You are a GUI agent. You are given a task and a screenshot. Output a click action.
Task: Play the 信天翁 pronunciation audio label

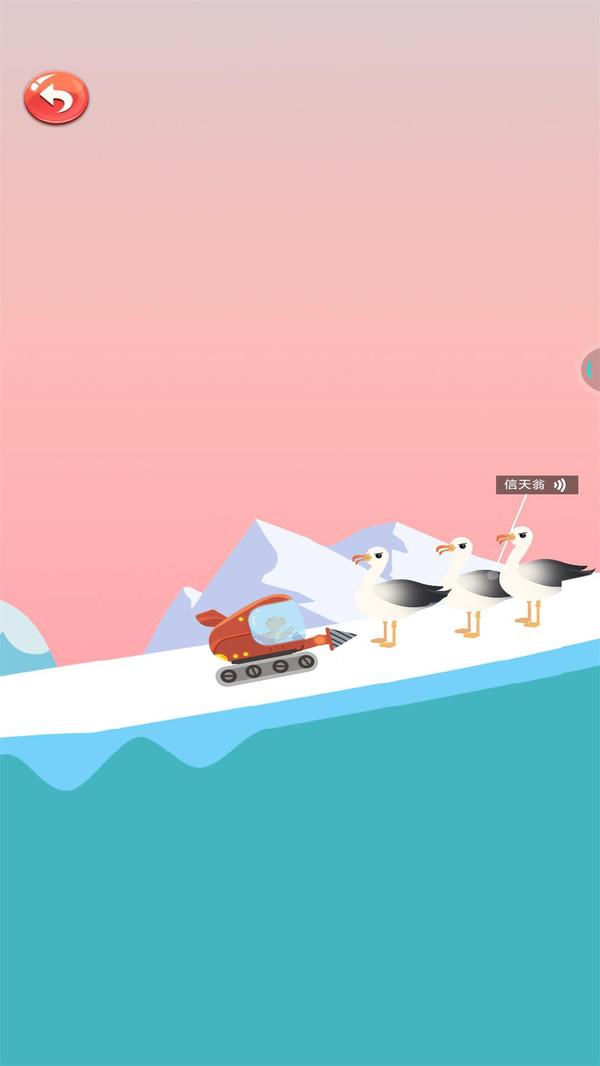537,485
